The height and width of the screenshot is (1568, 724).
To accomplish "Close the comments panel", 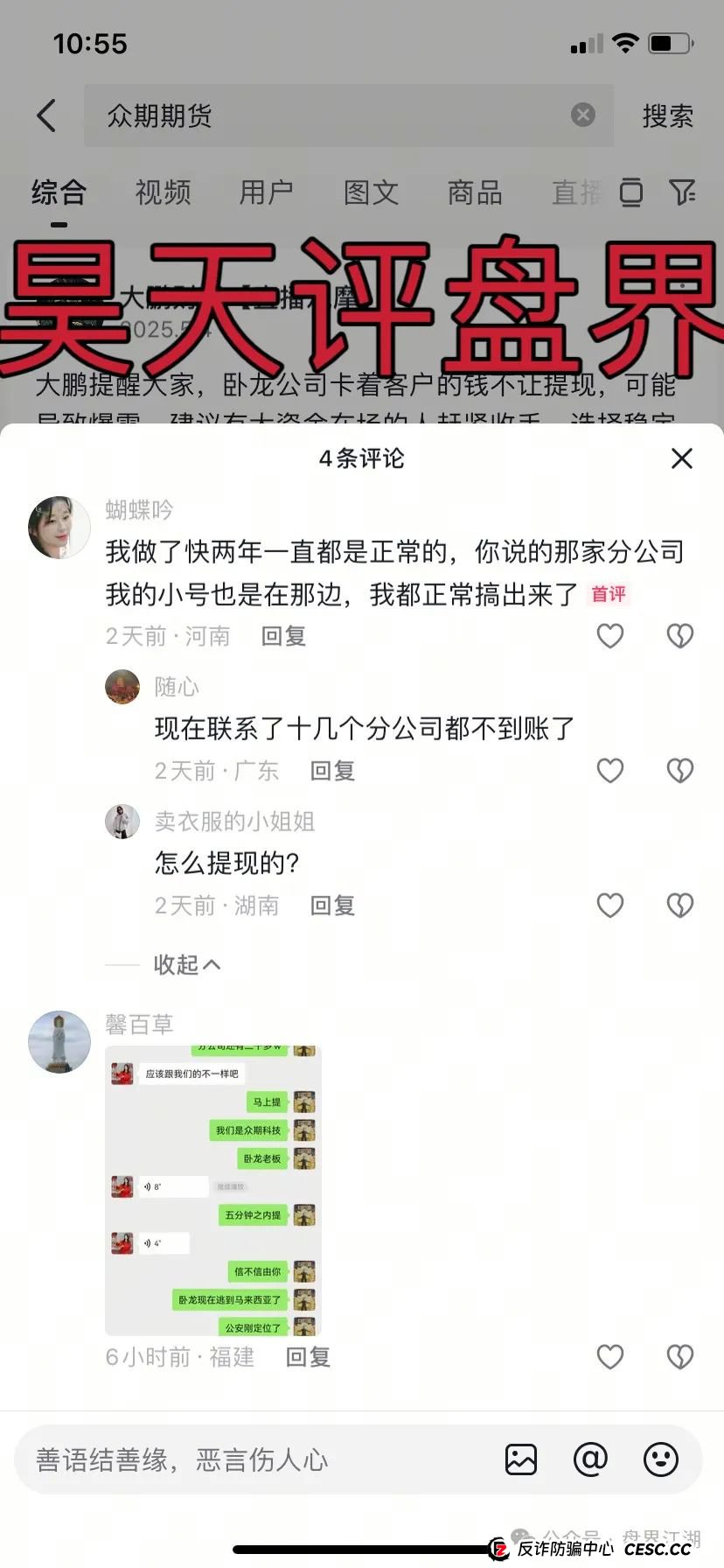I will pos(681,458).
